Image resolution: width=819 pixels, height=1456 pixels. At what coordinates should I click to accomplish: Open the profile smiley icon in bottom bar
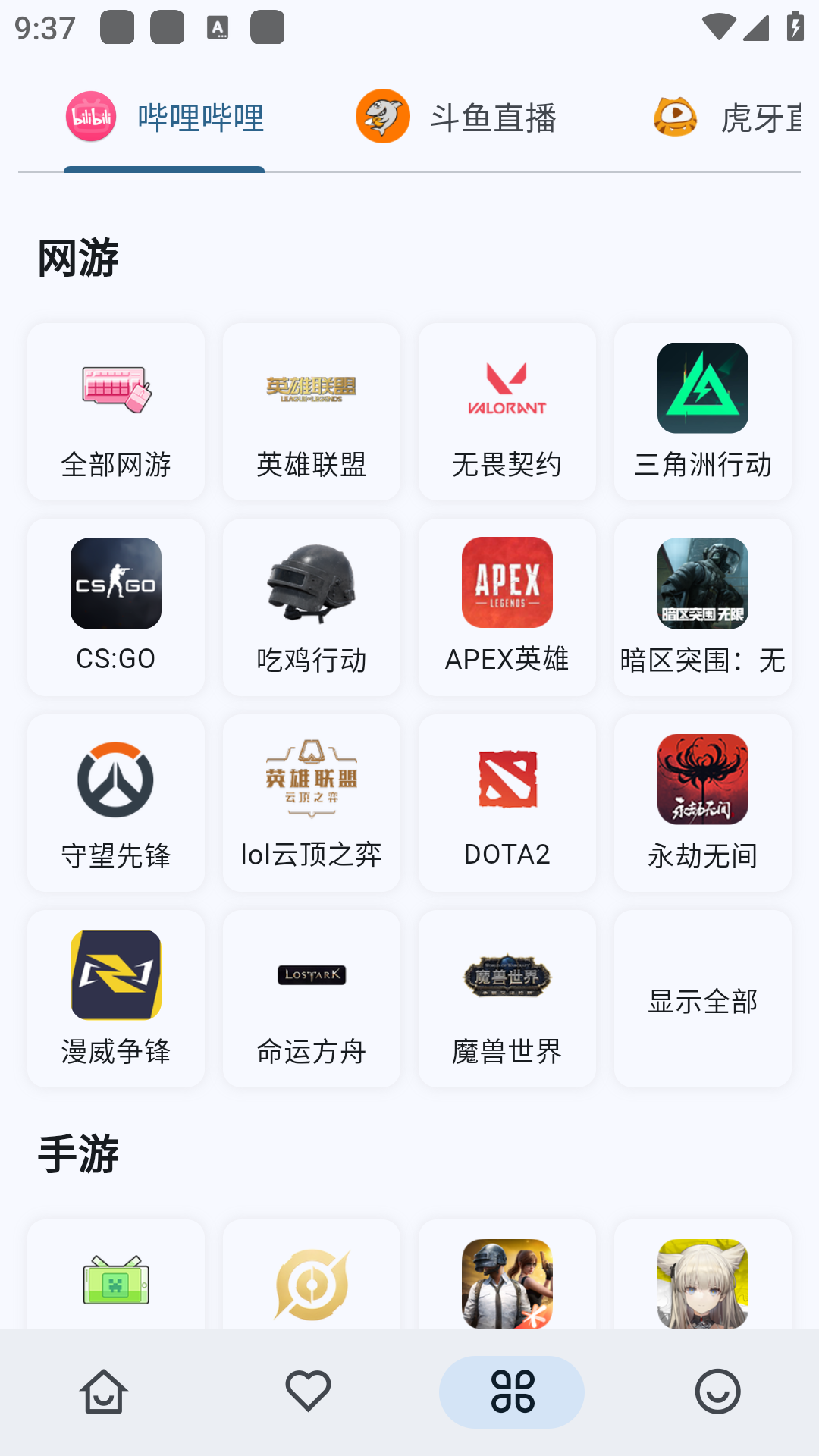pos(717,1392)
